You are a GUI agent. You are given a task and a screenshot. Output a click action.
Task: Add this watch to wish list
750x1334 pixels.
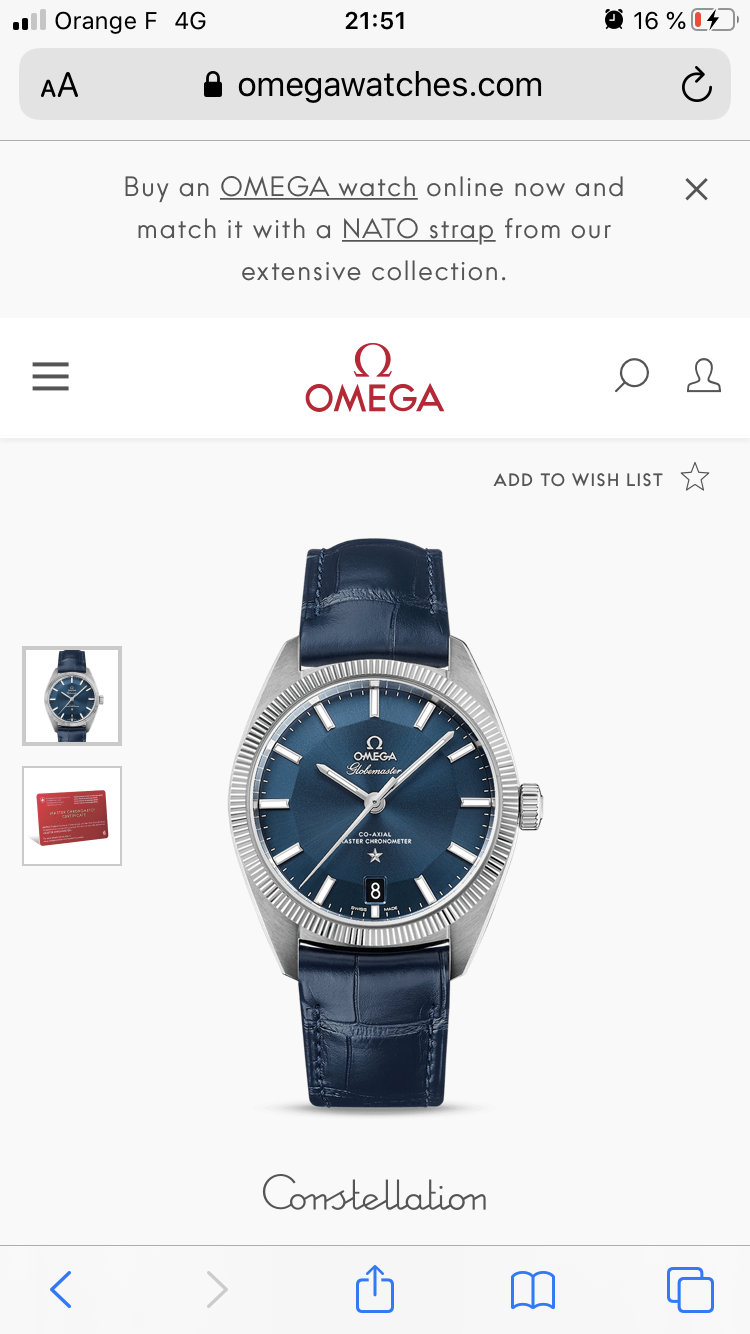click(601, 479)
